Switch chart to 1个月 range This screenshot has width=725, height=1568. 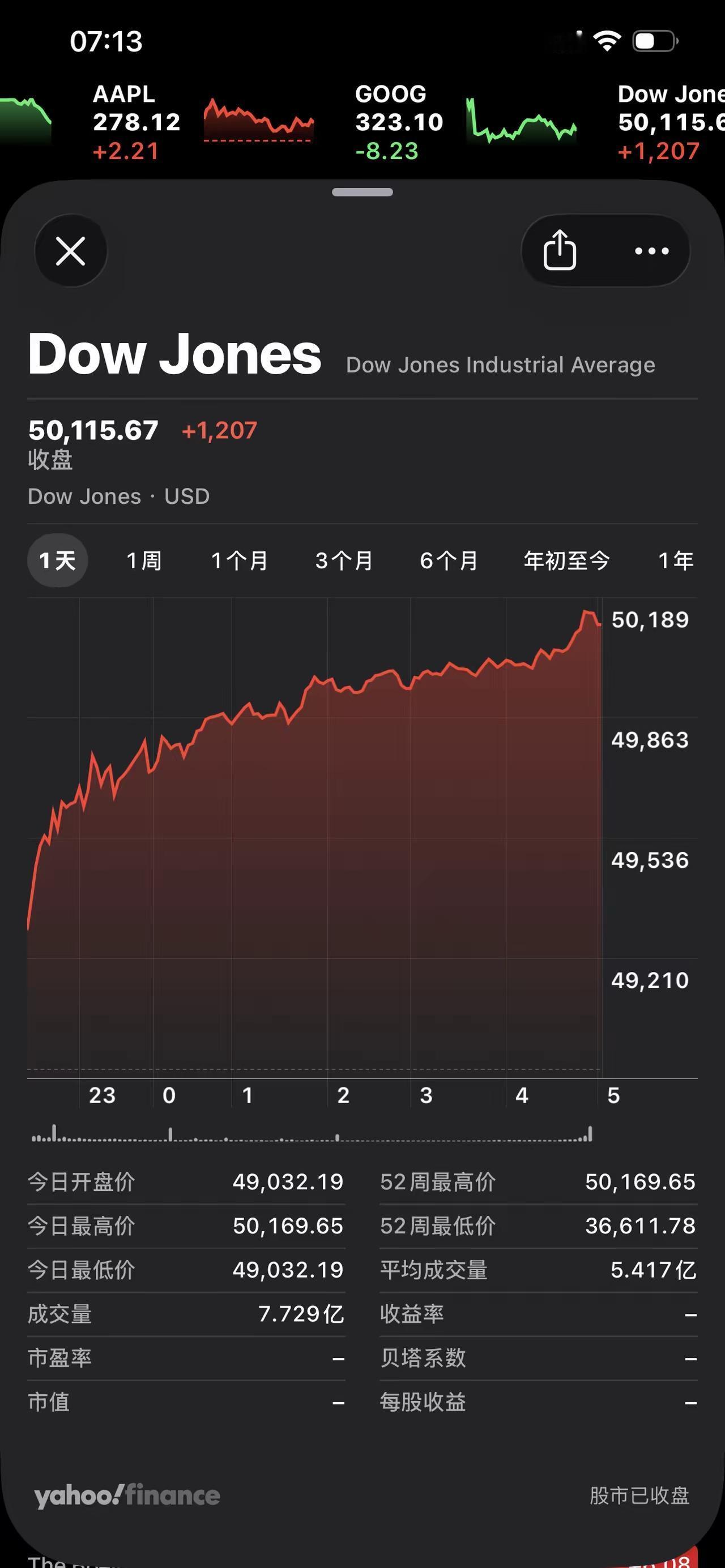click(240, 560)
